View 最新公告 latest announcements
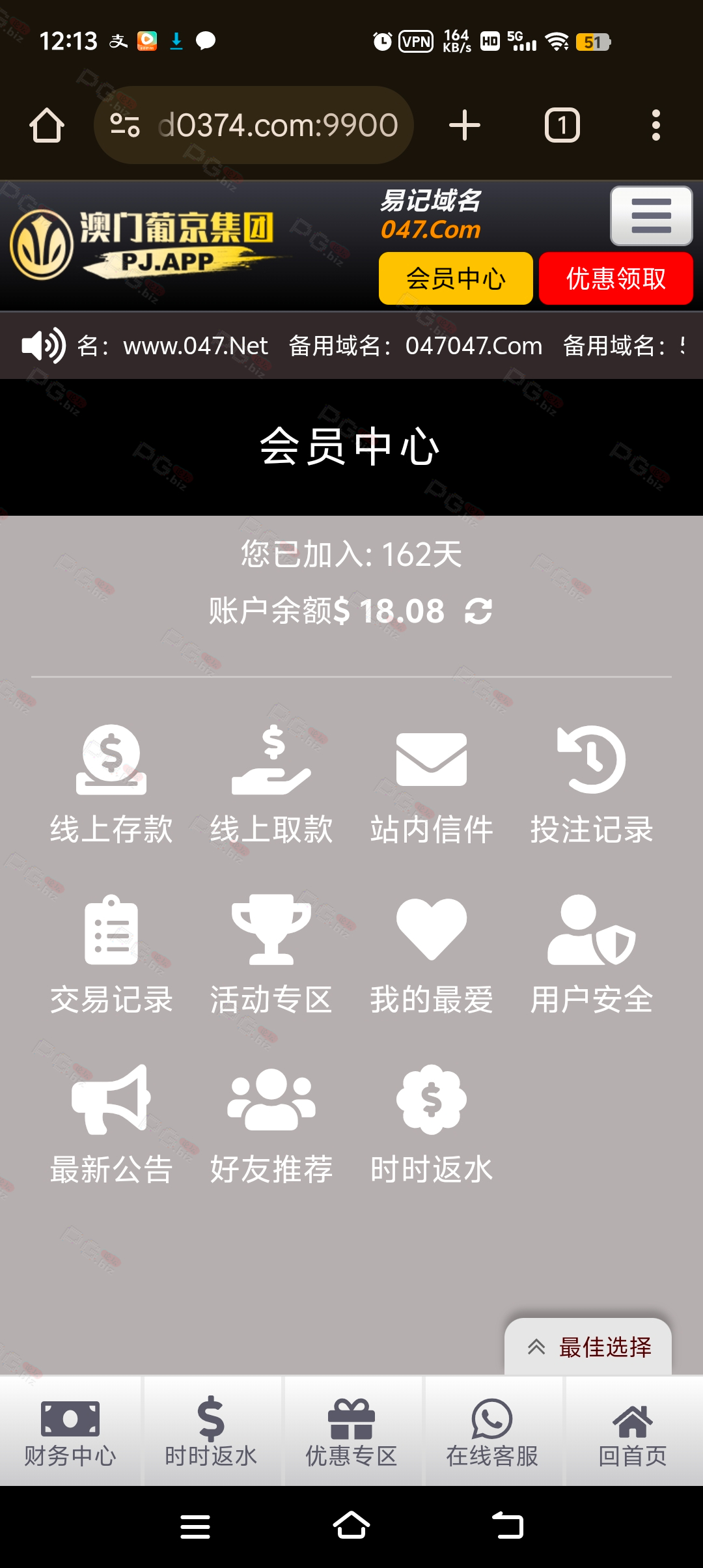The image size is (703, 1568). (111, 1125)
